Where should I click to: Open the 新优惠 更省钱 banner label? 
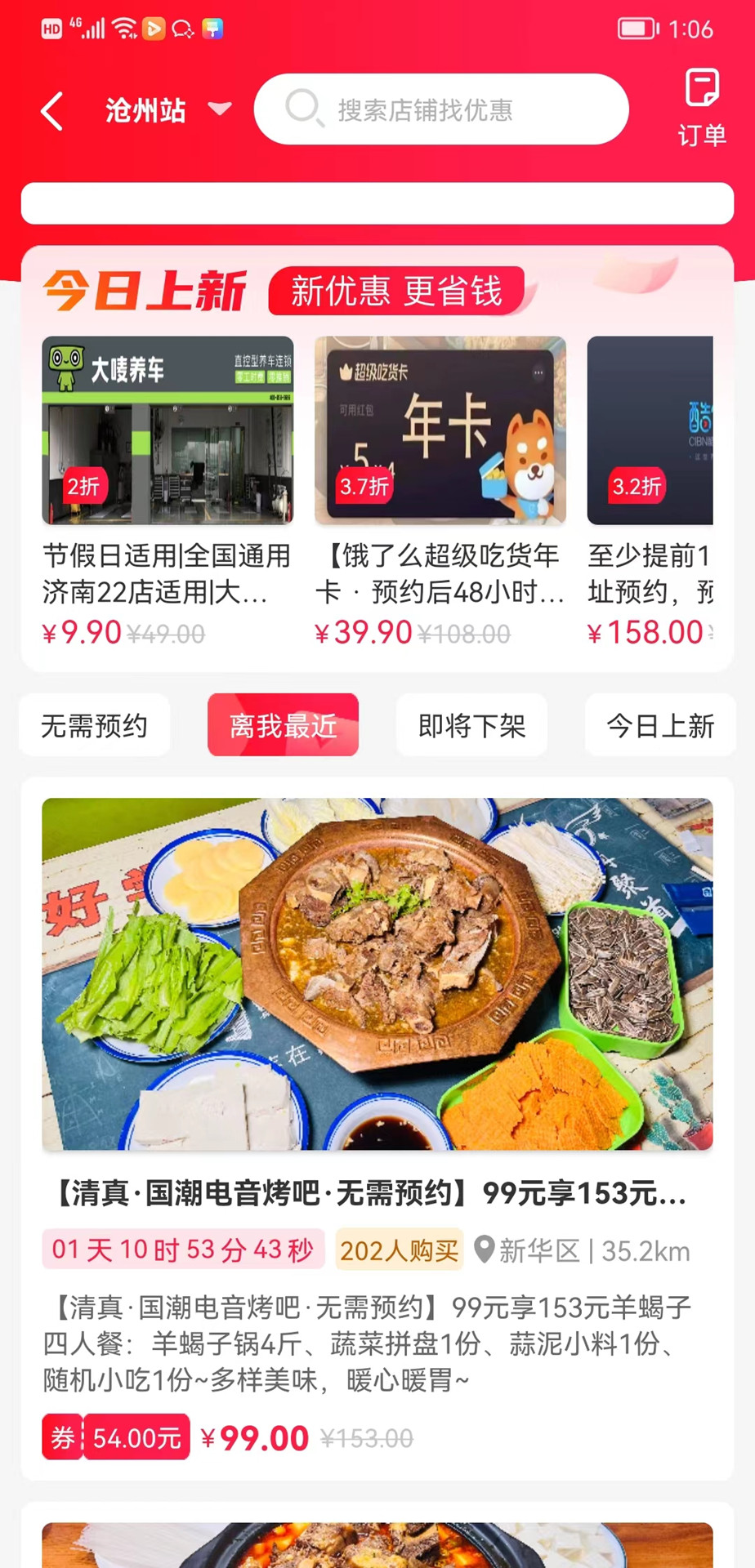(x=395, y=291)
